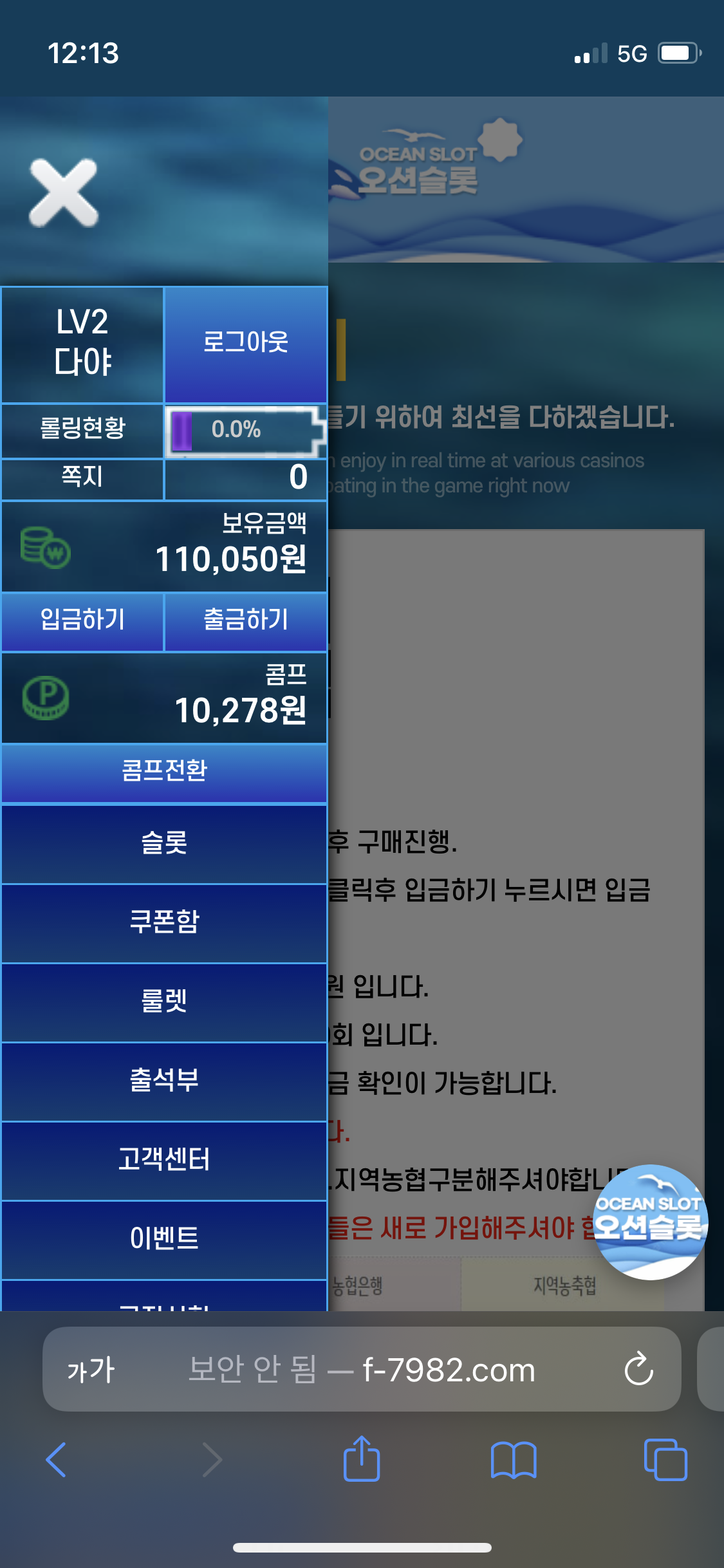Close the side menu with the X
The height and width of the screenshot is (1568, 724).
click(64, 192)
